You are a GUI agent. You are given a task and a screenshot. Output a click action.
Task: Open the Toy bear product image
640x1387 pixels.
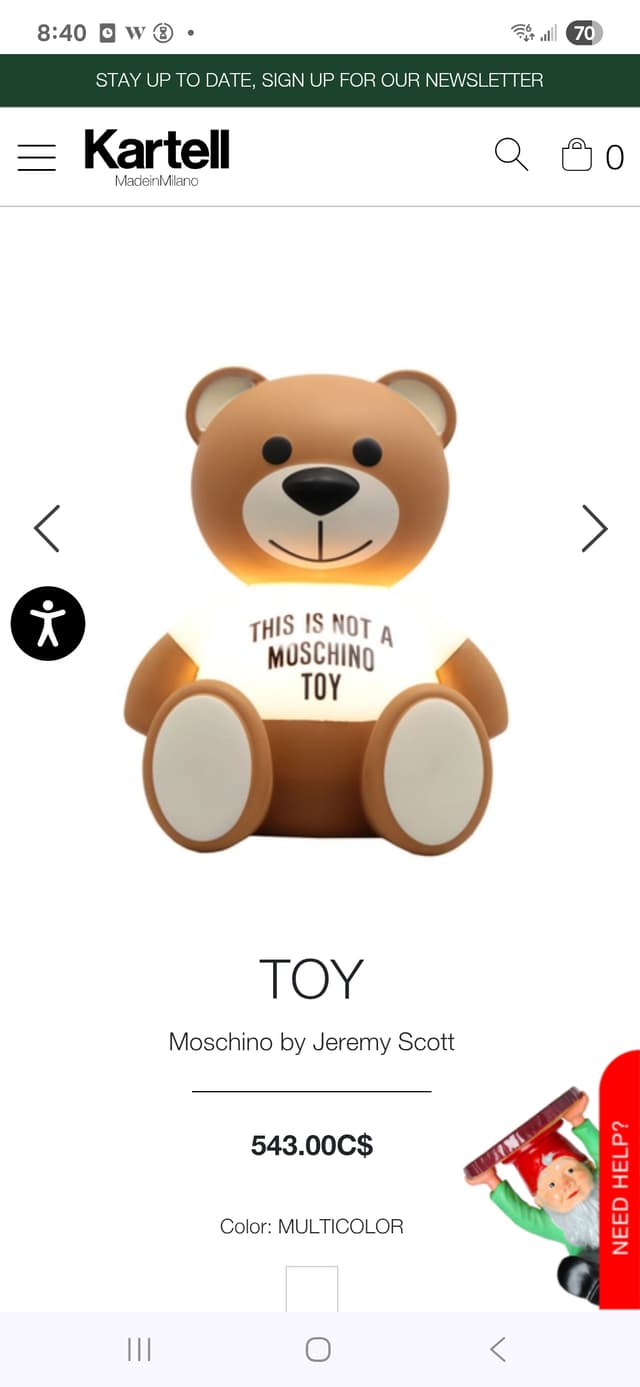tap(318, 610)
